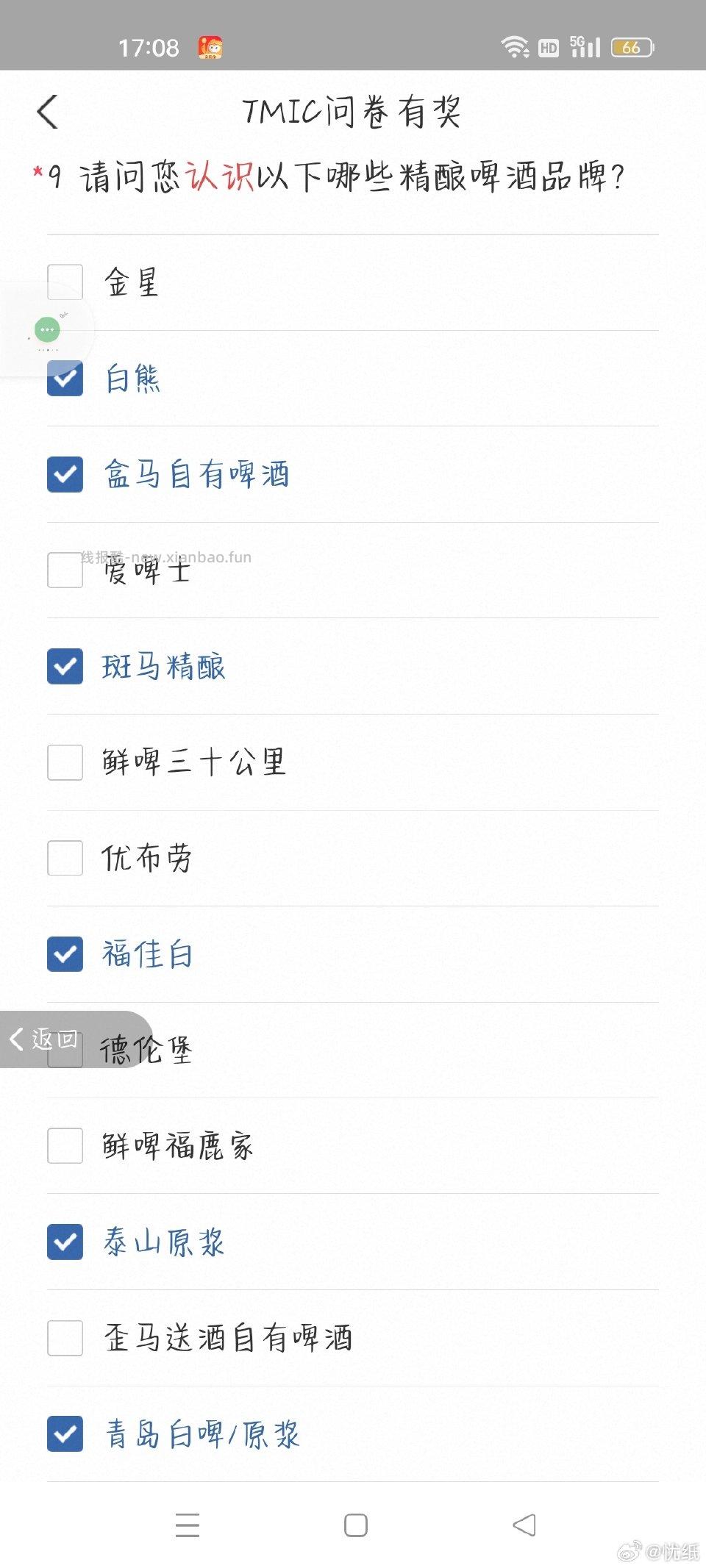This screenshot has height=1568, width=706.
Task: Uncheck the 青岛白啤/原浆 option
Action: click(64, 1434)
